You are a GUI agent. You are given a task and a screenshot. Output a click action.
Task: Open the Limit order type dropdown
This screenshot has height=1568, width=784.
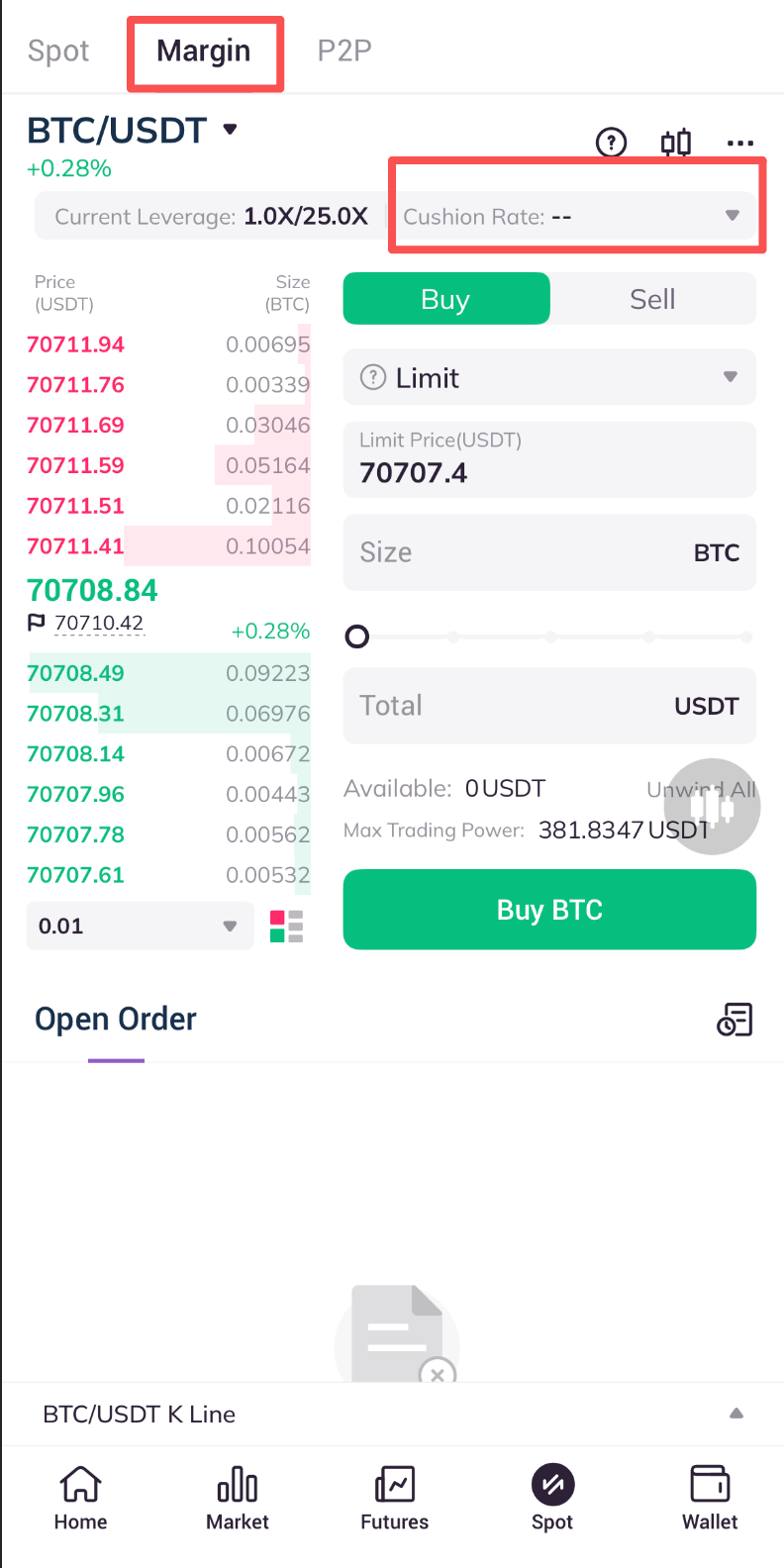(549, 377)
